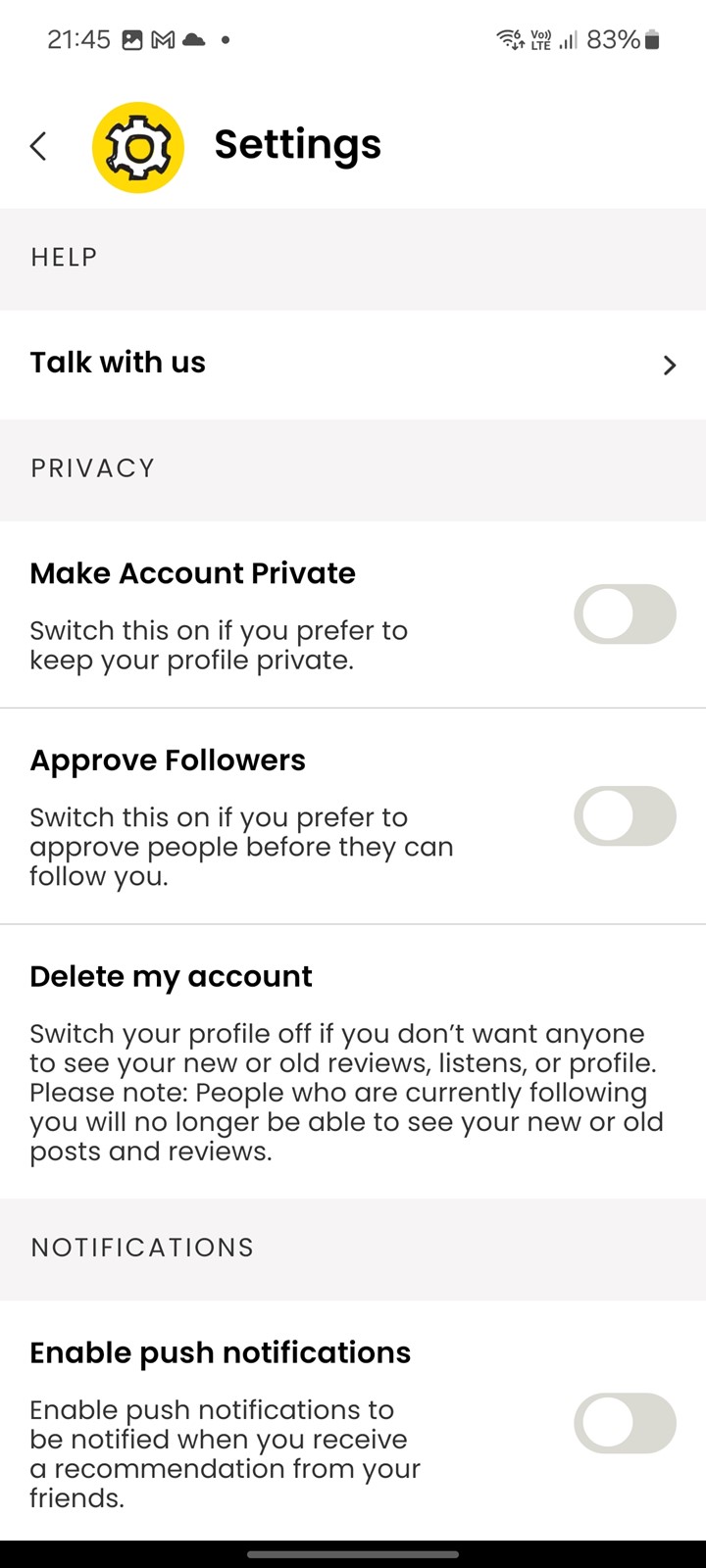Go back using the top-left arrow
This screenshot has height=1568, width=706.
38,147
